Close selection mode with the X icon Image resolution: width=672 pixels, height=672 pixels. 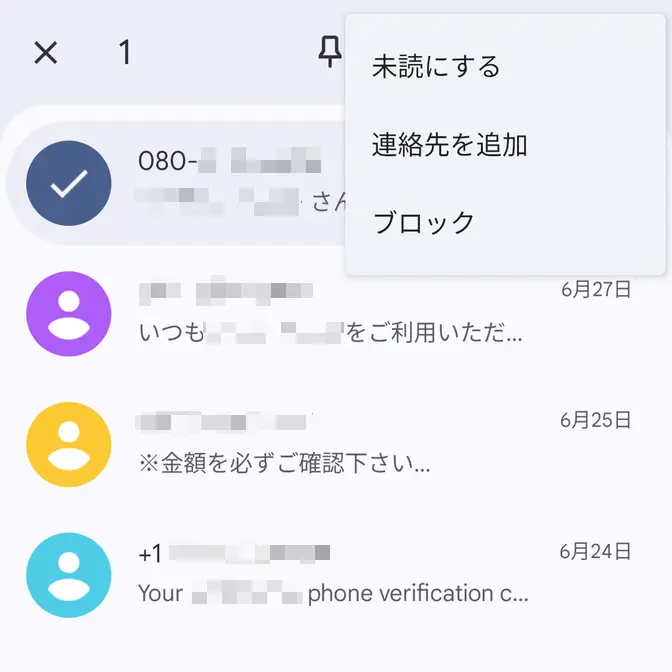point(46,53)
